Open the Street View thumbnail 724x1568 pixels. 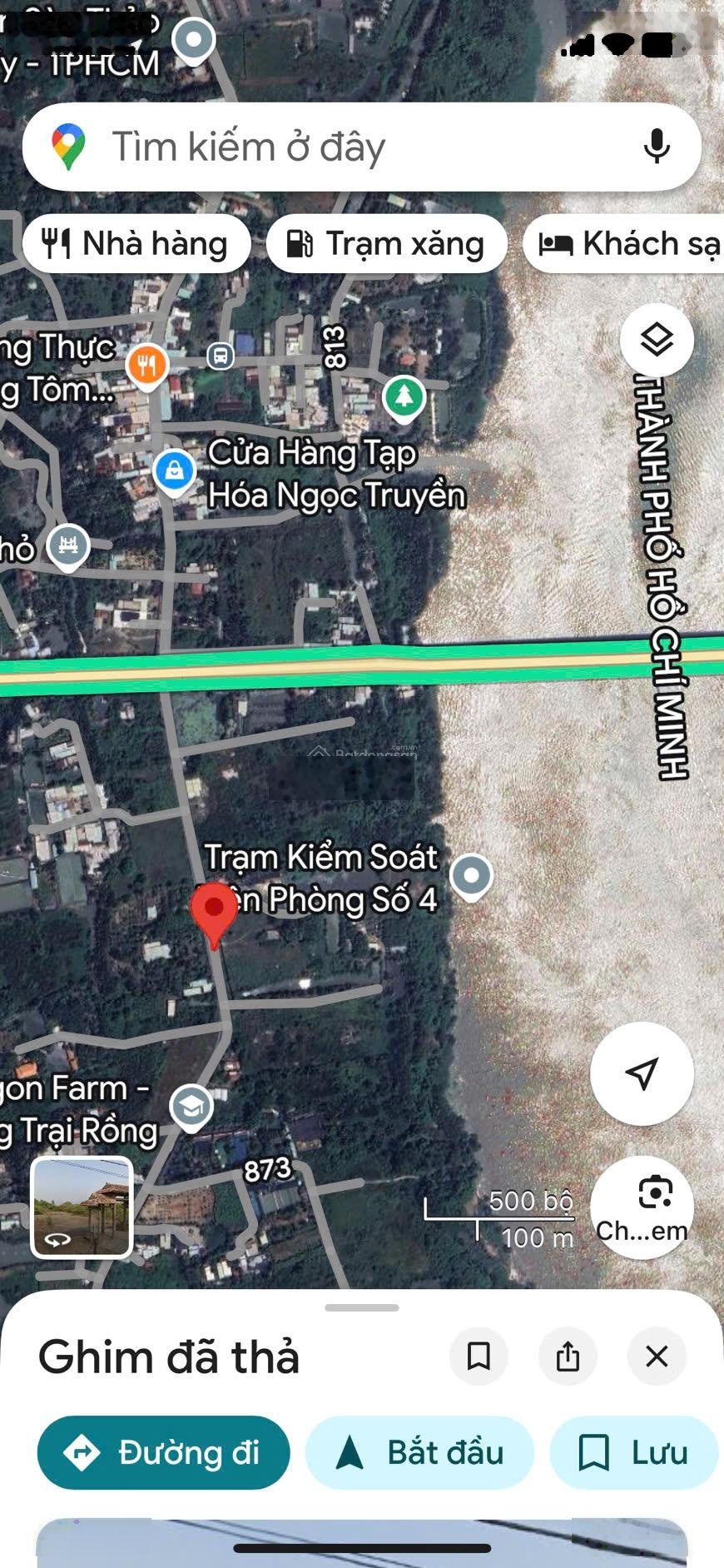pyautogui.click(x=82, y=1207)
